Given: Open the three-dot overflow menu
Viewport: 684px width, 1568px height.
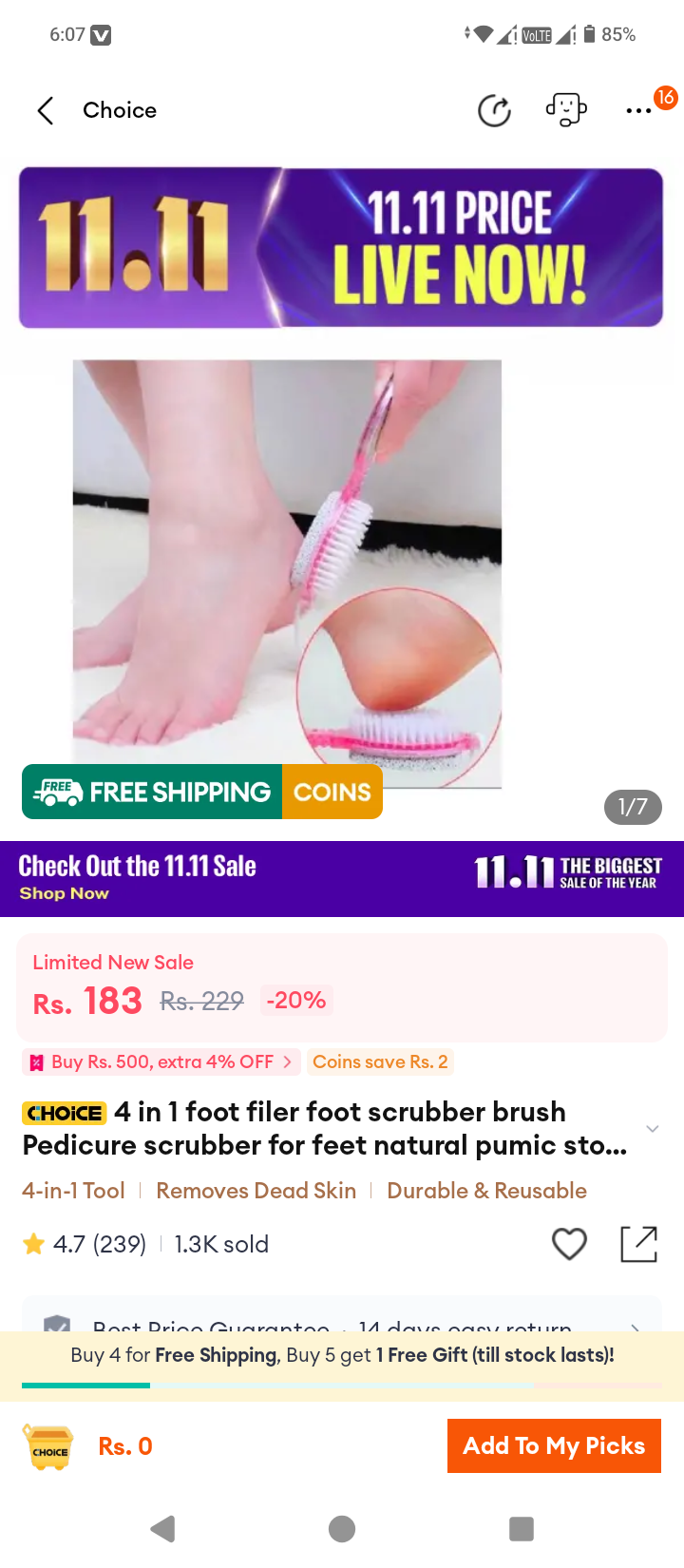Looking at the screenshot, I should [x=638, y=111].
